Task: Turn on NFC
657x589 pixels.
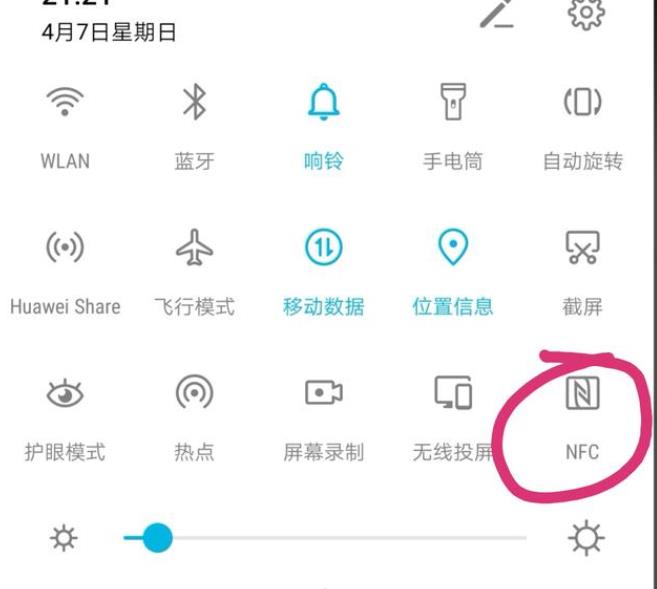Action: coord(582,396)
